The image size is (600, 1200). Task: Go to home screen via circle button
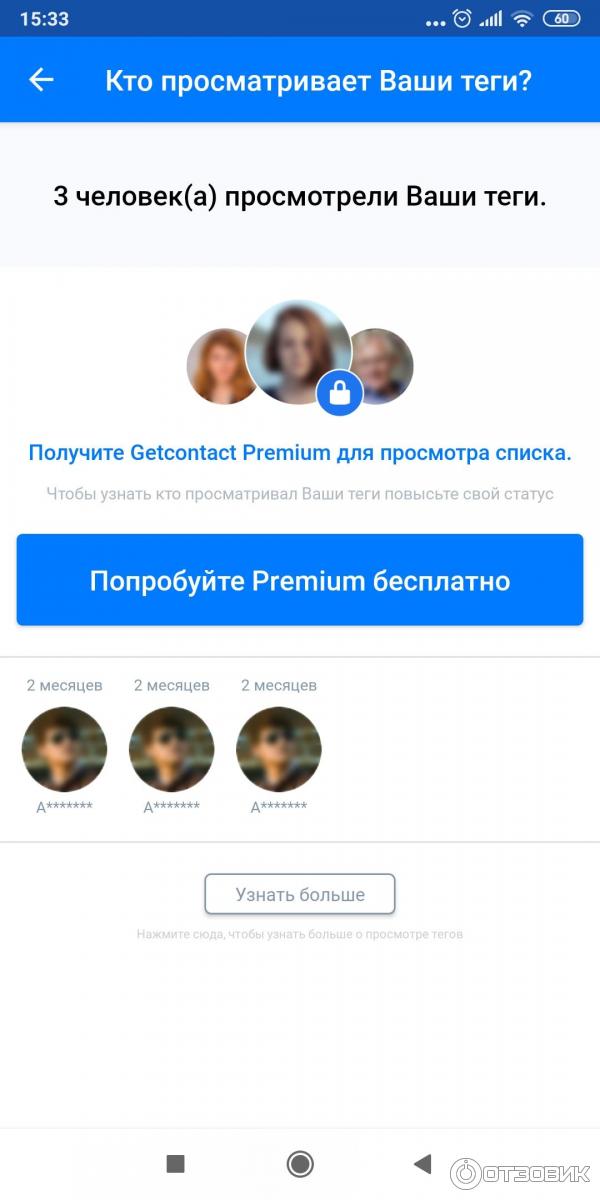point(300,1163)
